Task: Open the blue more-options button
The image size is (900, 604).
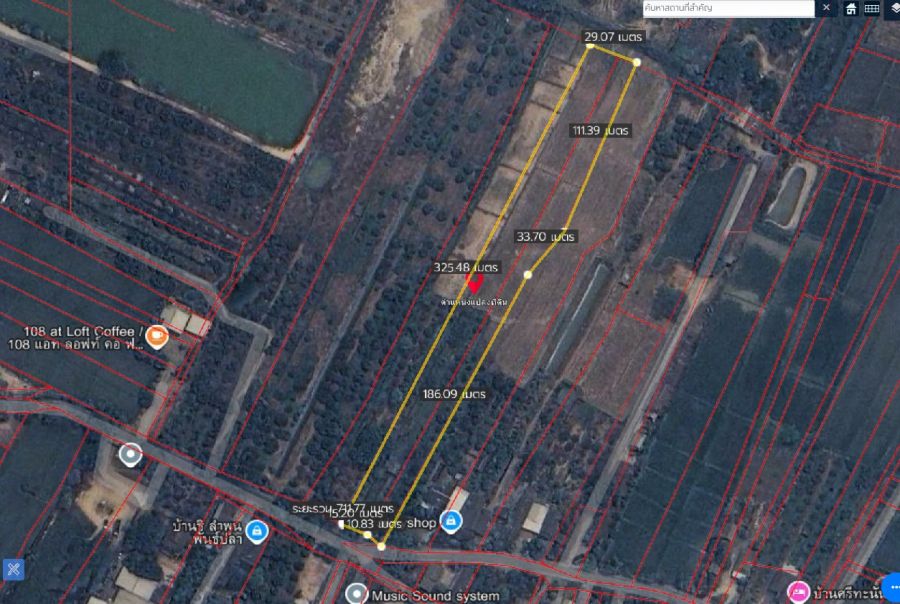Action: click(891, 587)
